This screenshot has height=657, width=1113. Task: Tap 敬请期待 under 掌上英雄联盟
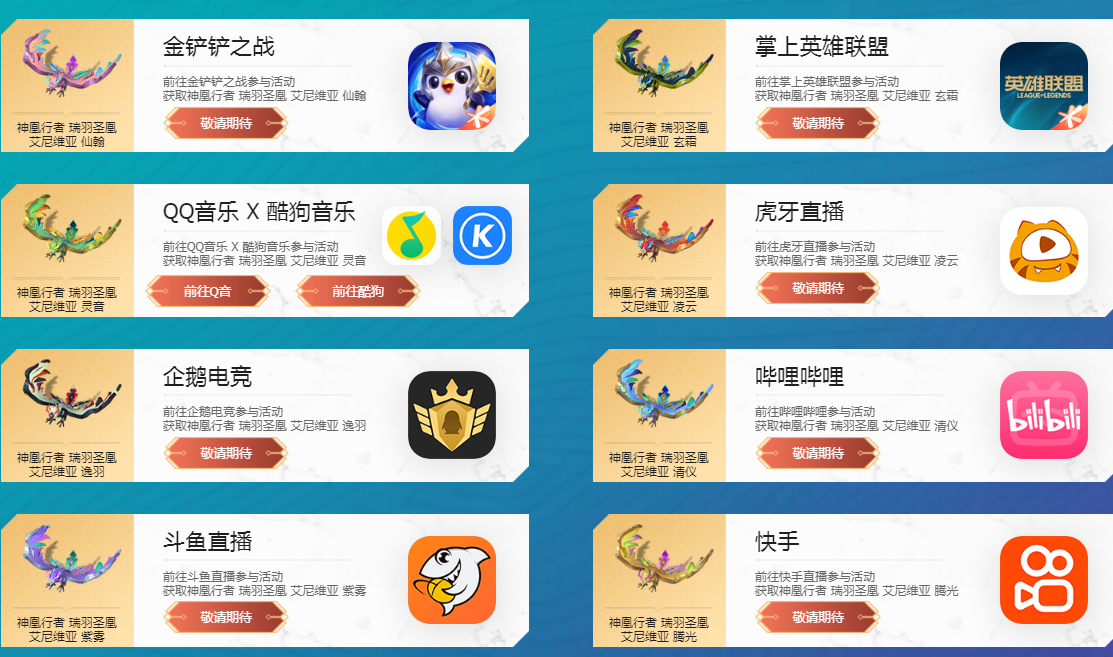818,123
